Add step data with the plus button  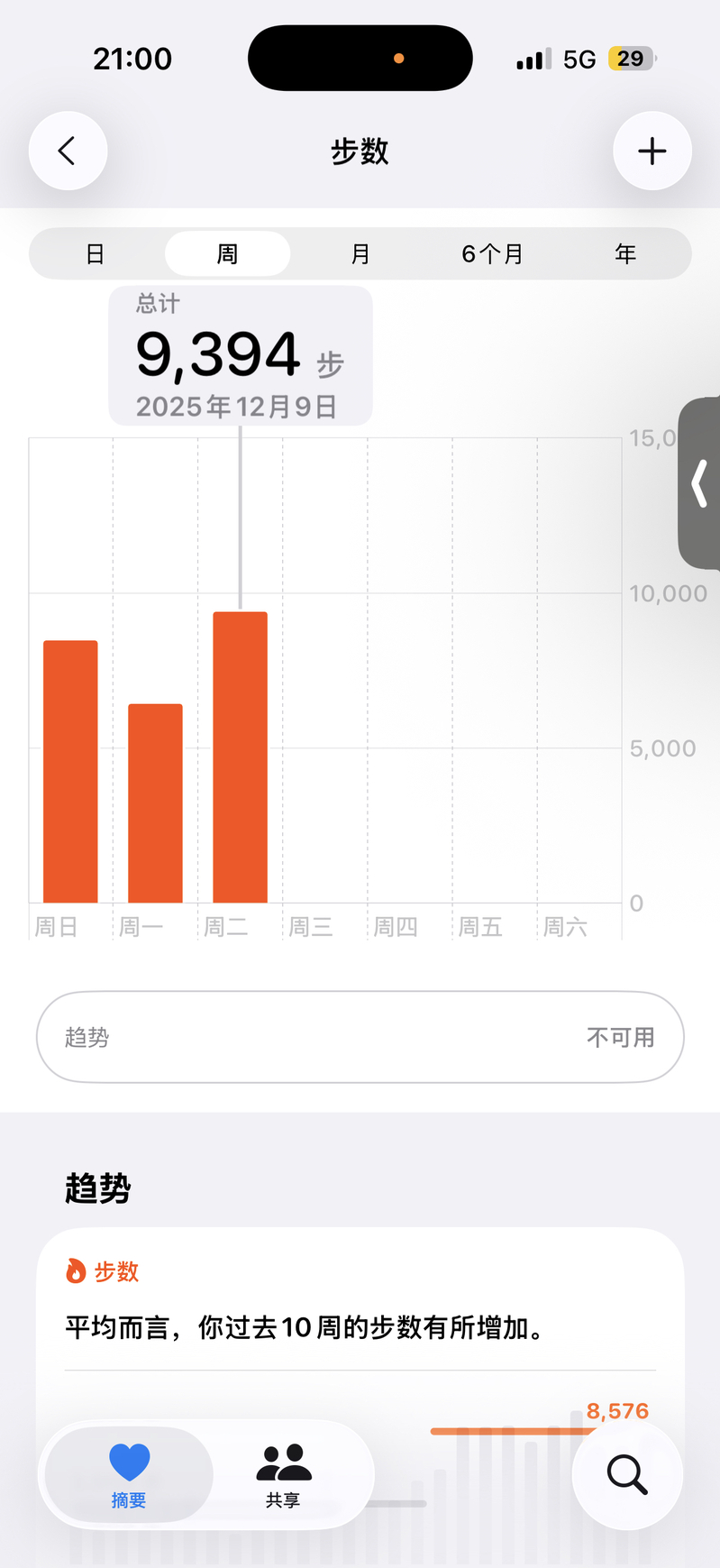pos(652,151)
